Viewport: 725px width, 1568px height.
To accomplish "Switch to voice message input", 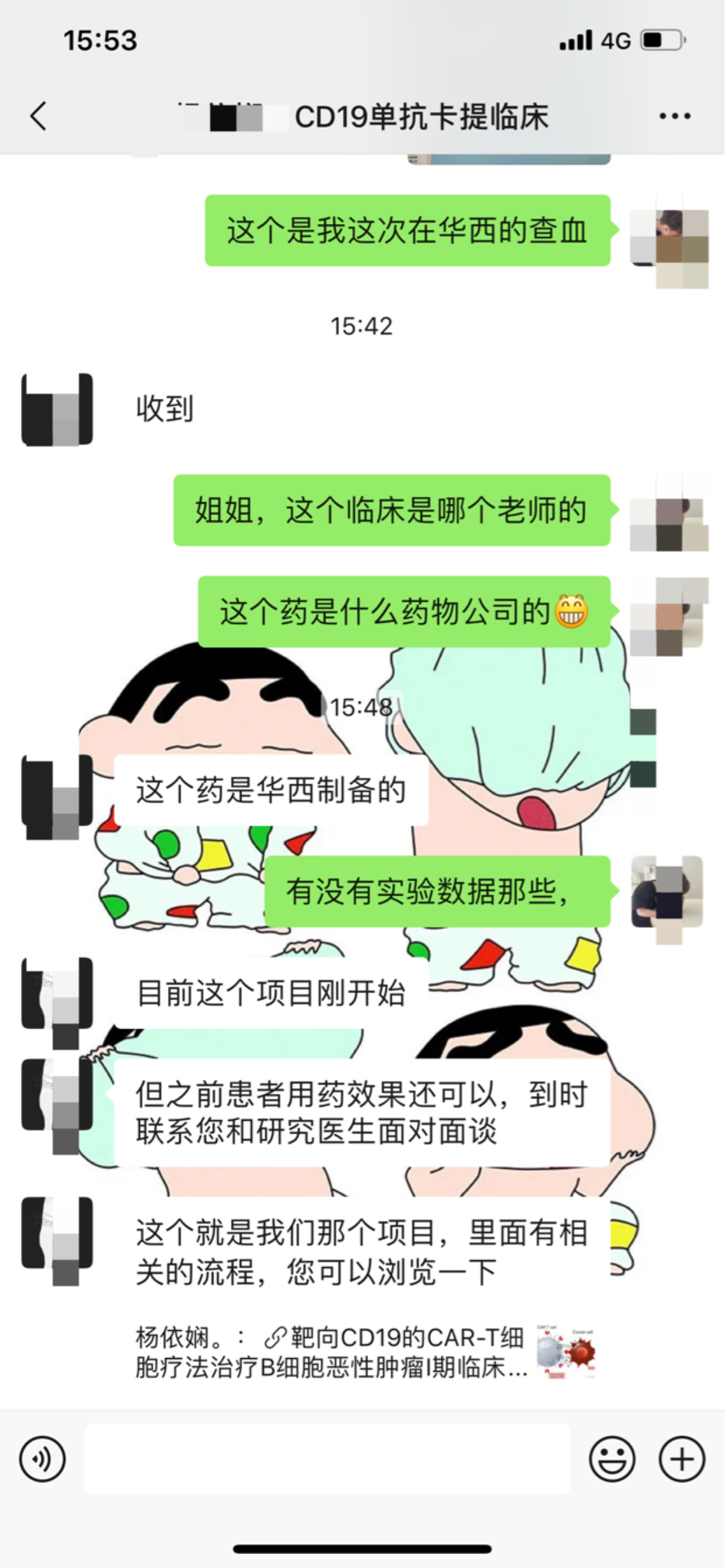I will click(43, 1459).
